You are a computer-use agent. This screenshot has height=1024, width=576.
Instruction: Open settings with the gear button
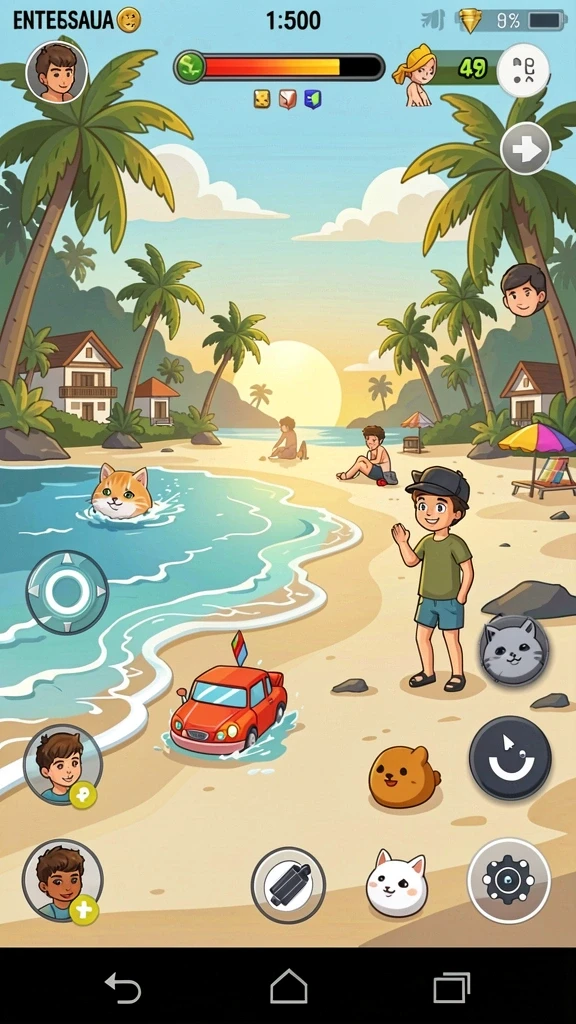pos(509,880)
